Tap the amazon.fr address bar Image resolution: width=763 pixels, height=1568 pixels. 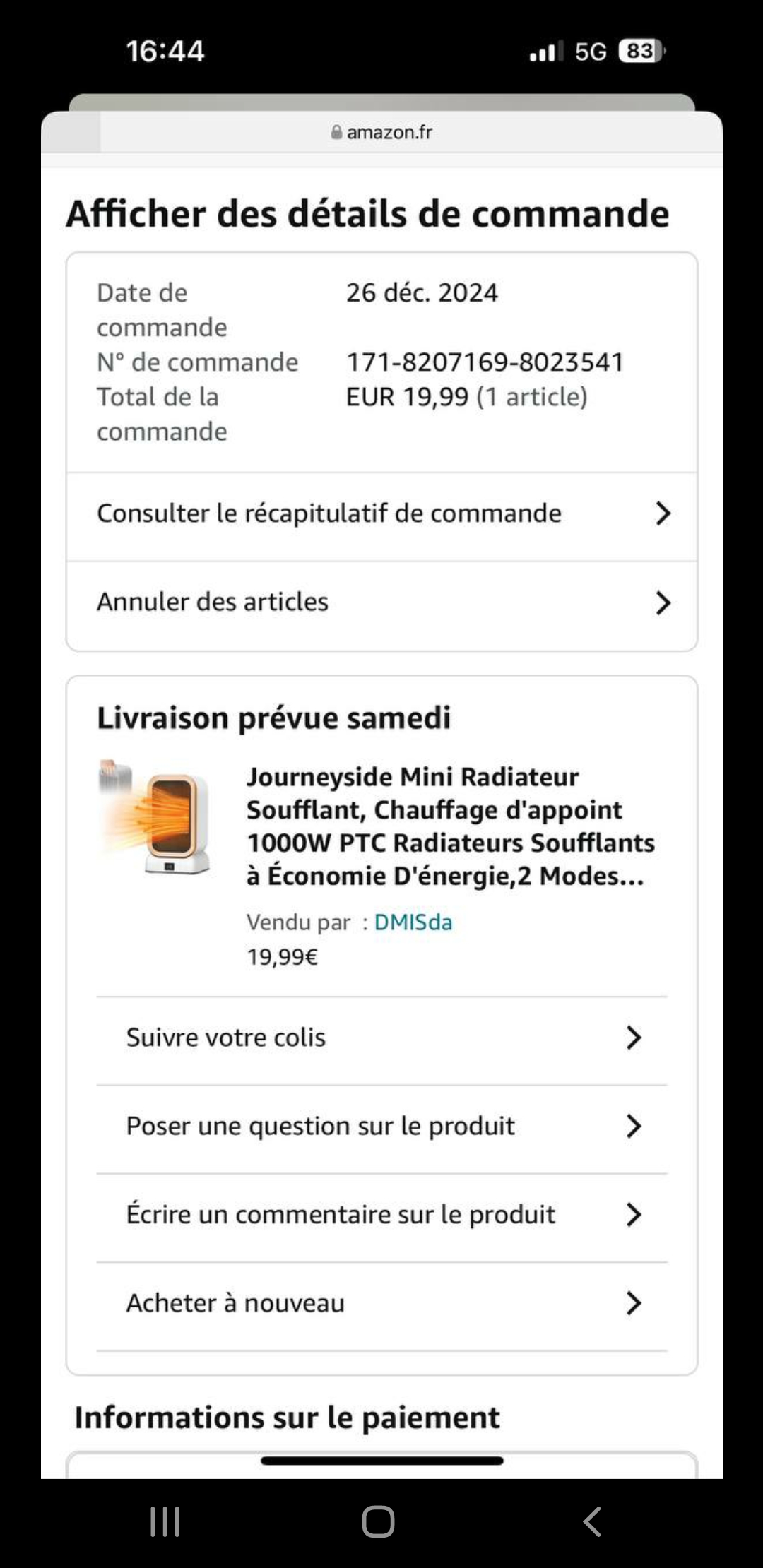click(381, 132)
